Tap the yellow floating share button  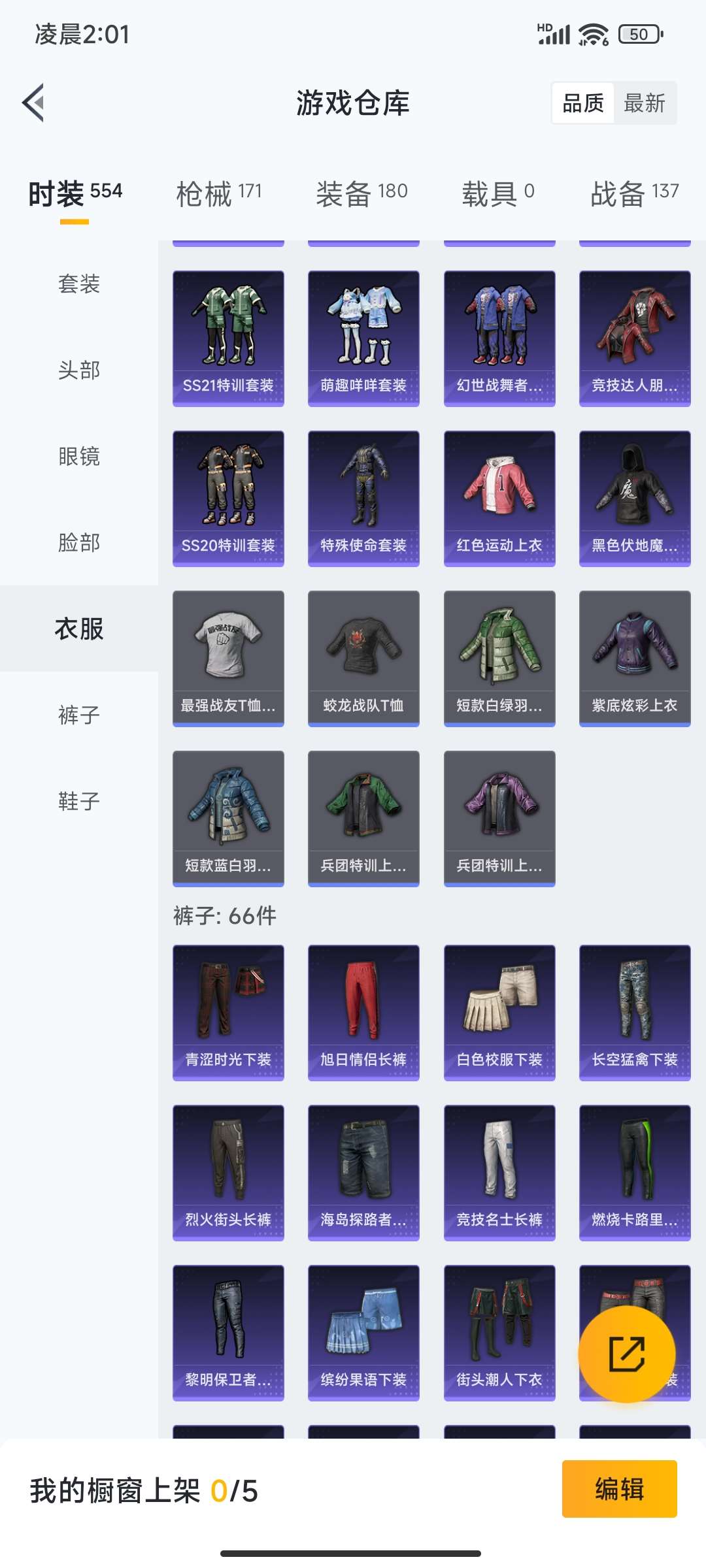[626, 1354]
